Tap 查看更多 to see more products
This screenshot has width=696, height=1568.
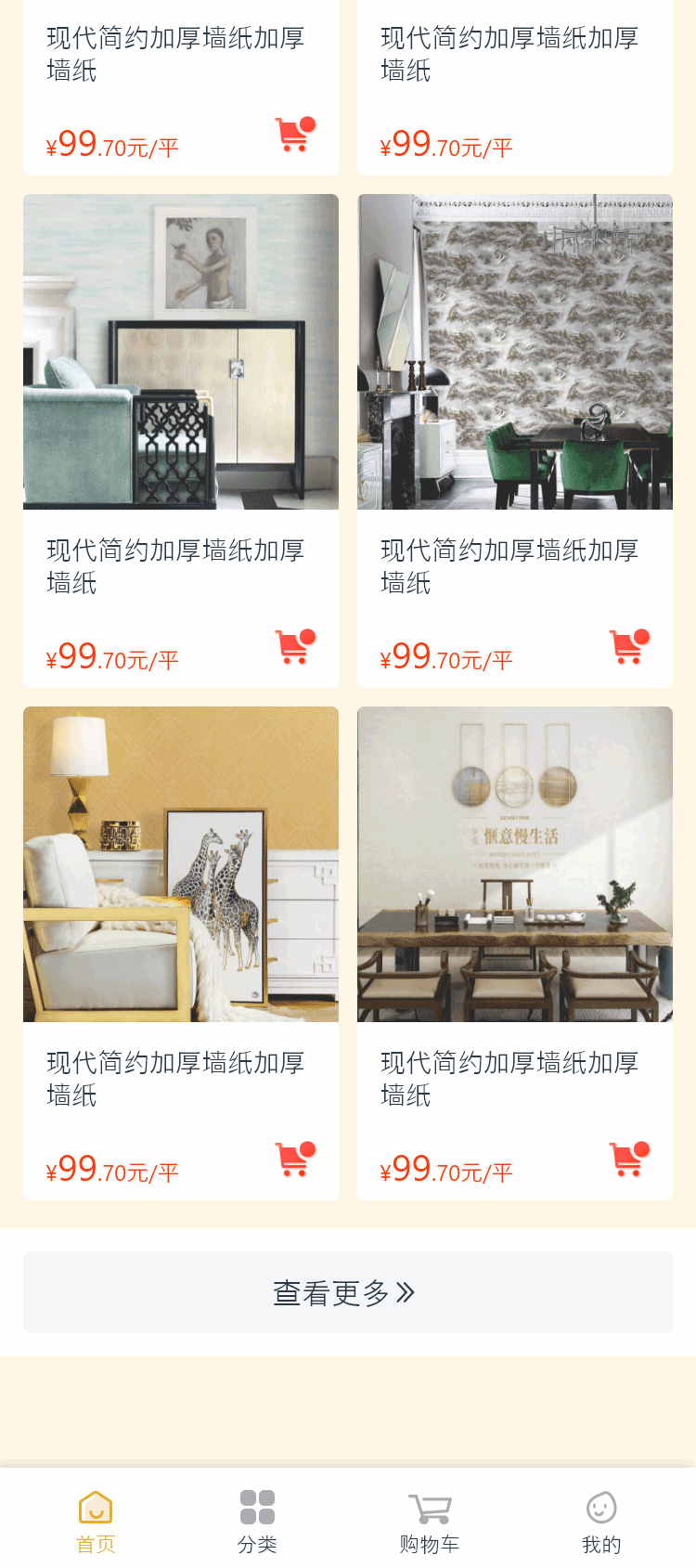[x=348, y=1292]
